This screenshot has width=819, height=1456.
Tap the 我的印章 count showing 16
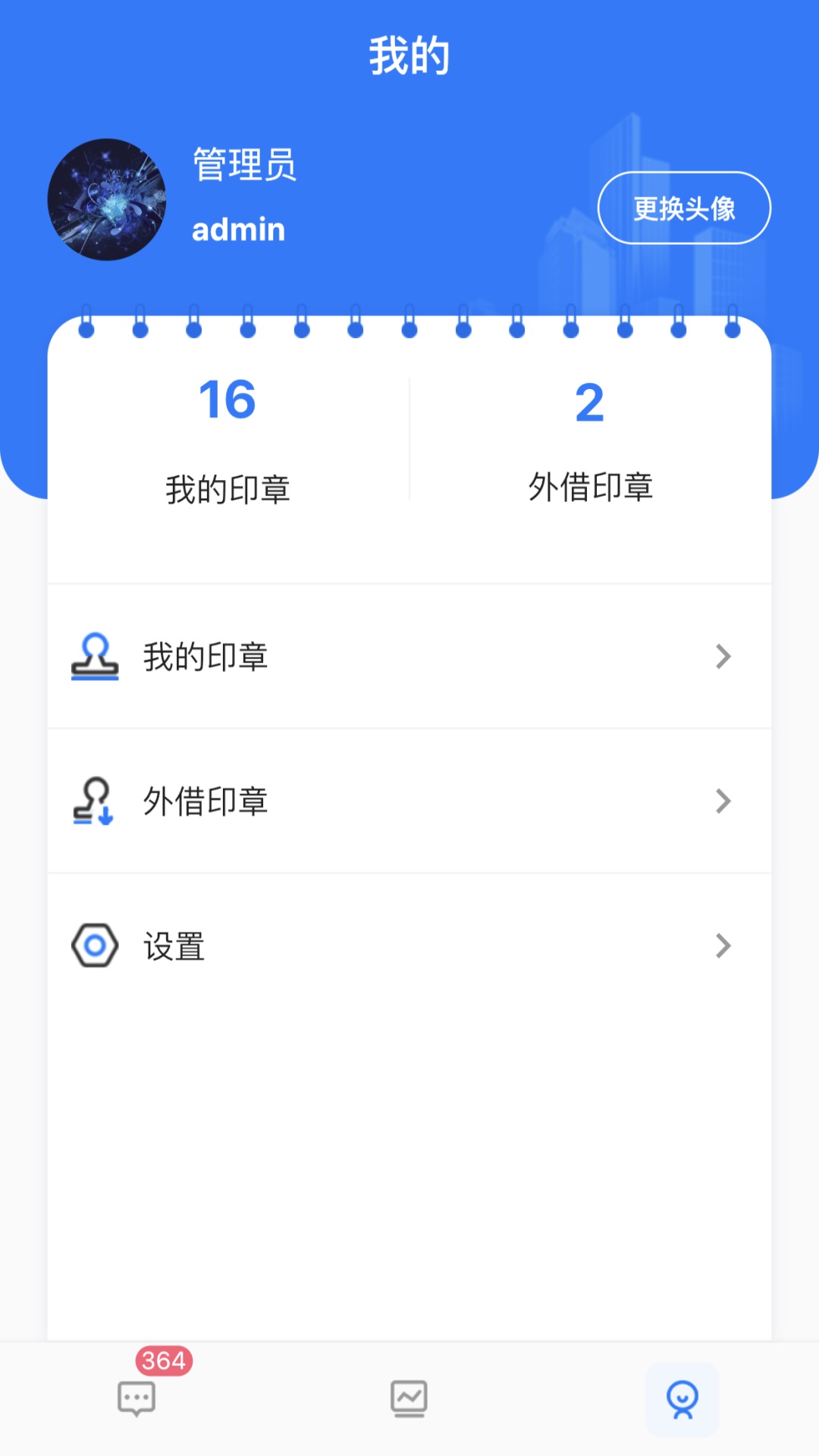[227, 401]
